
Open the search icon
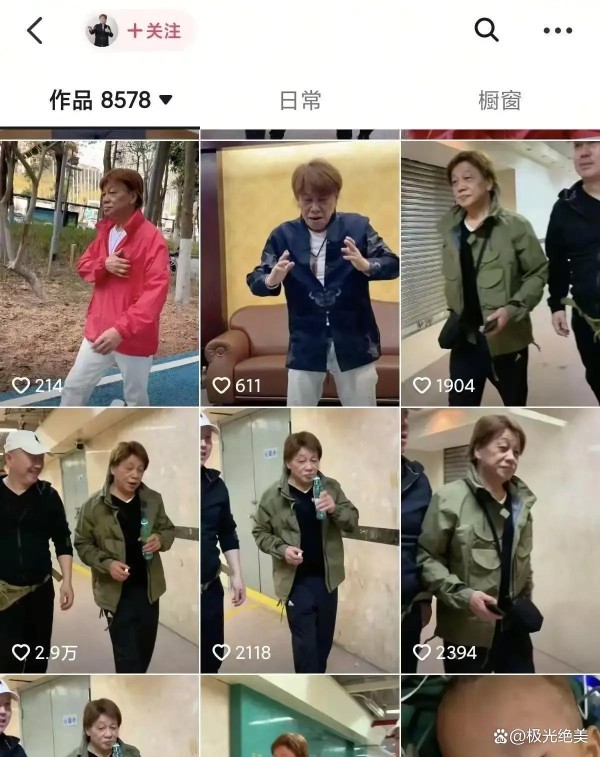click(x=486, y=31)
